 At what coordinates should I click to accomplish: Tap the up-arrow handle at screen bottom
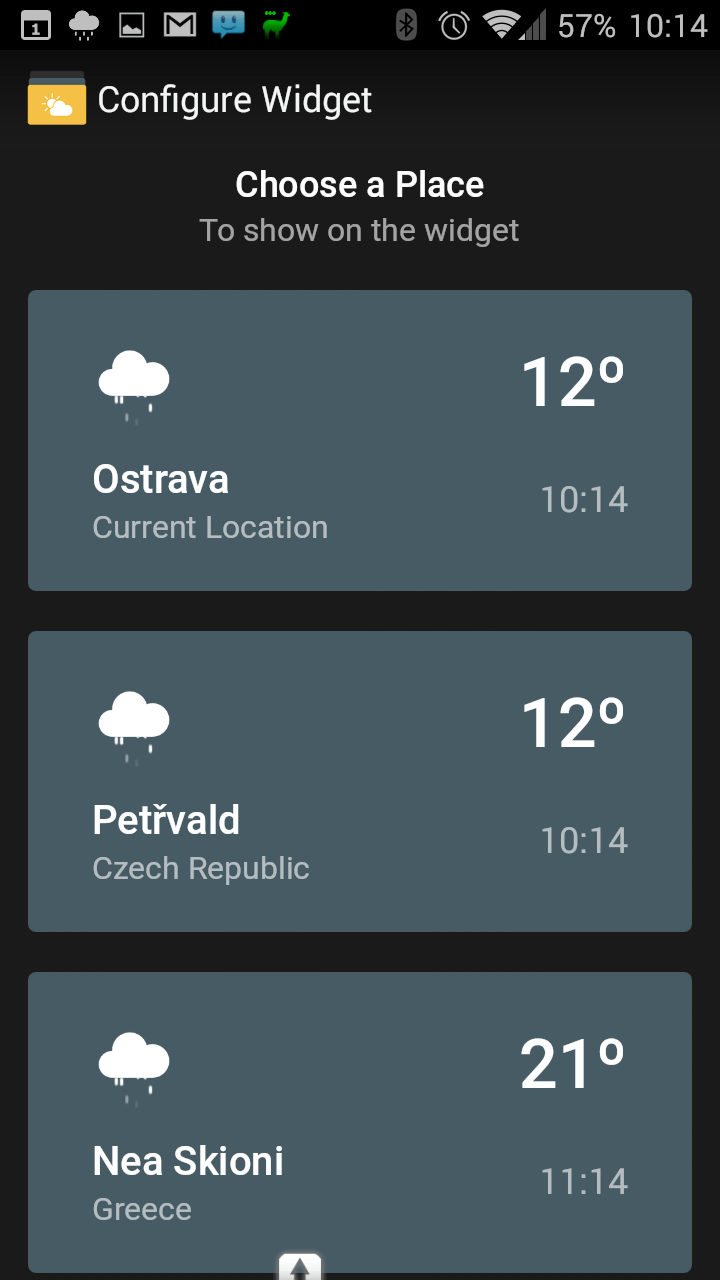[300, 1267]
